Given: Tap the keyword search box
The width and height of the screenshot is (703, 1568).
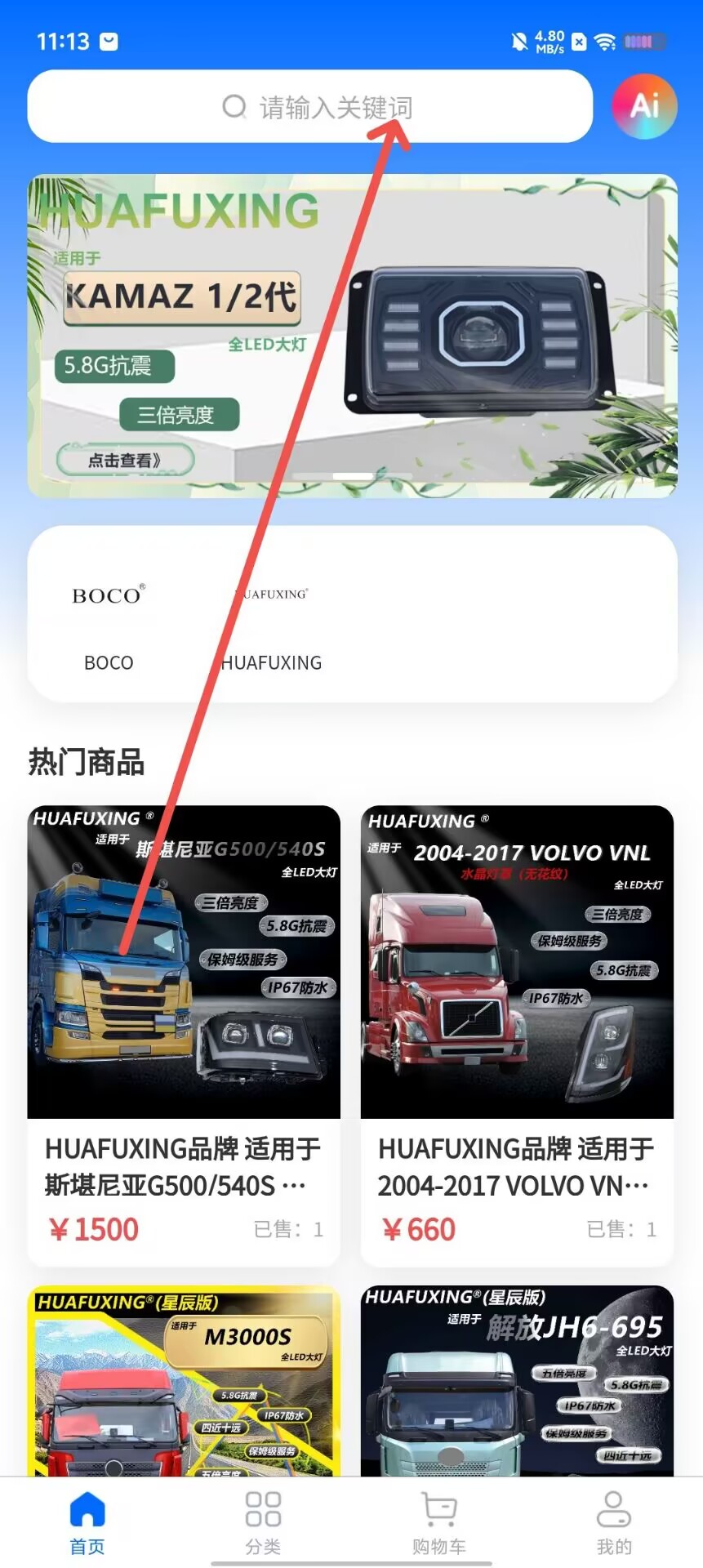Looking at the screenshot, I should point(310,106).
